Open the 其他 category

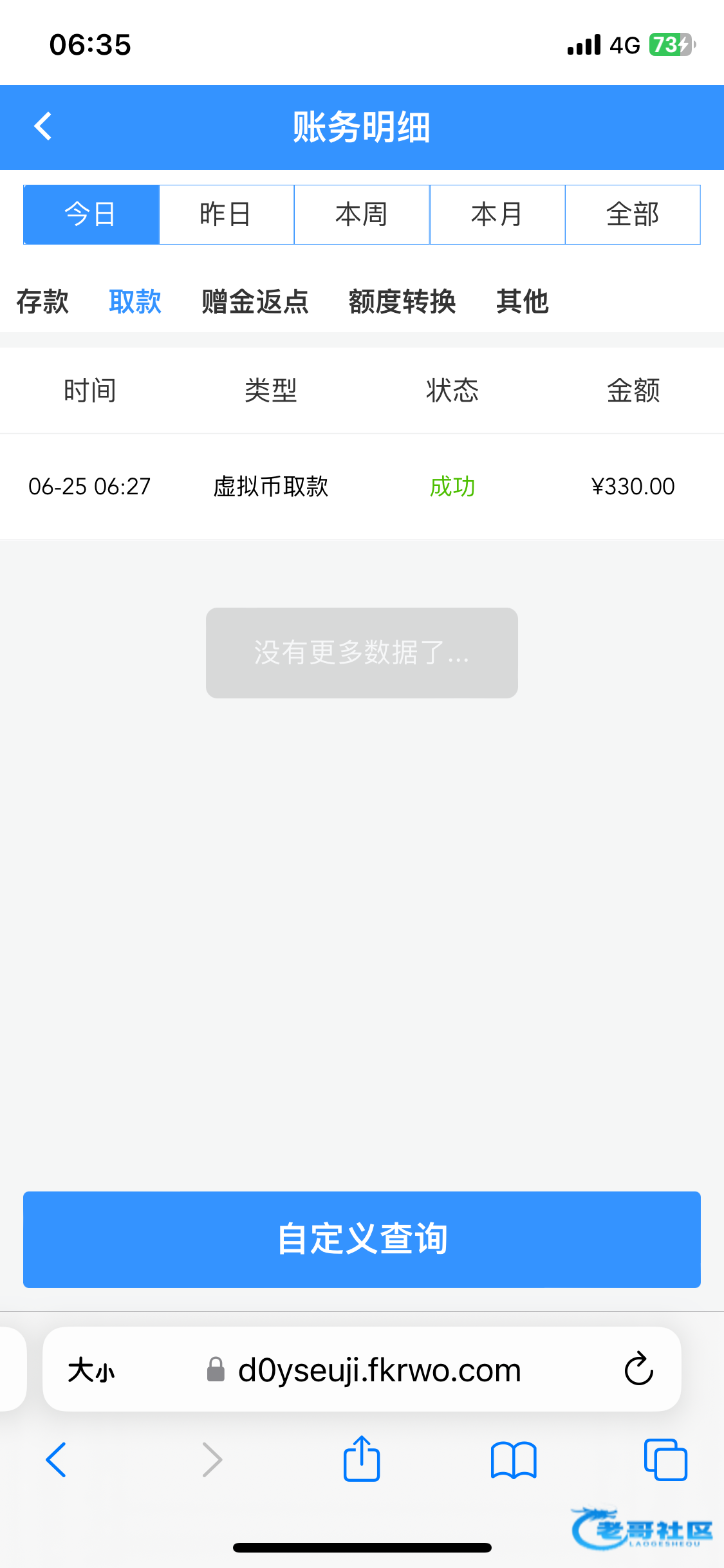522,301
